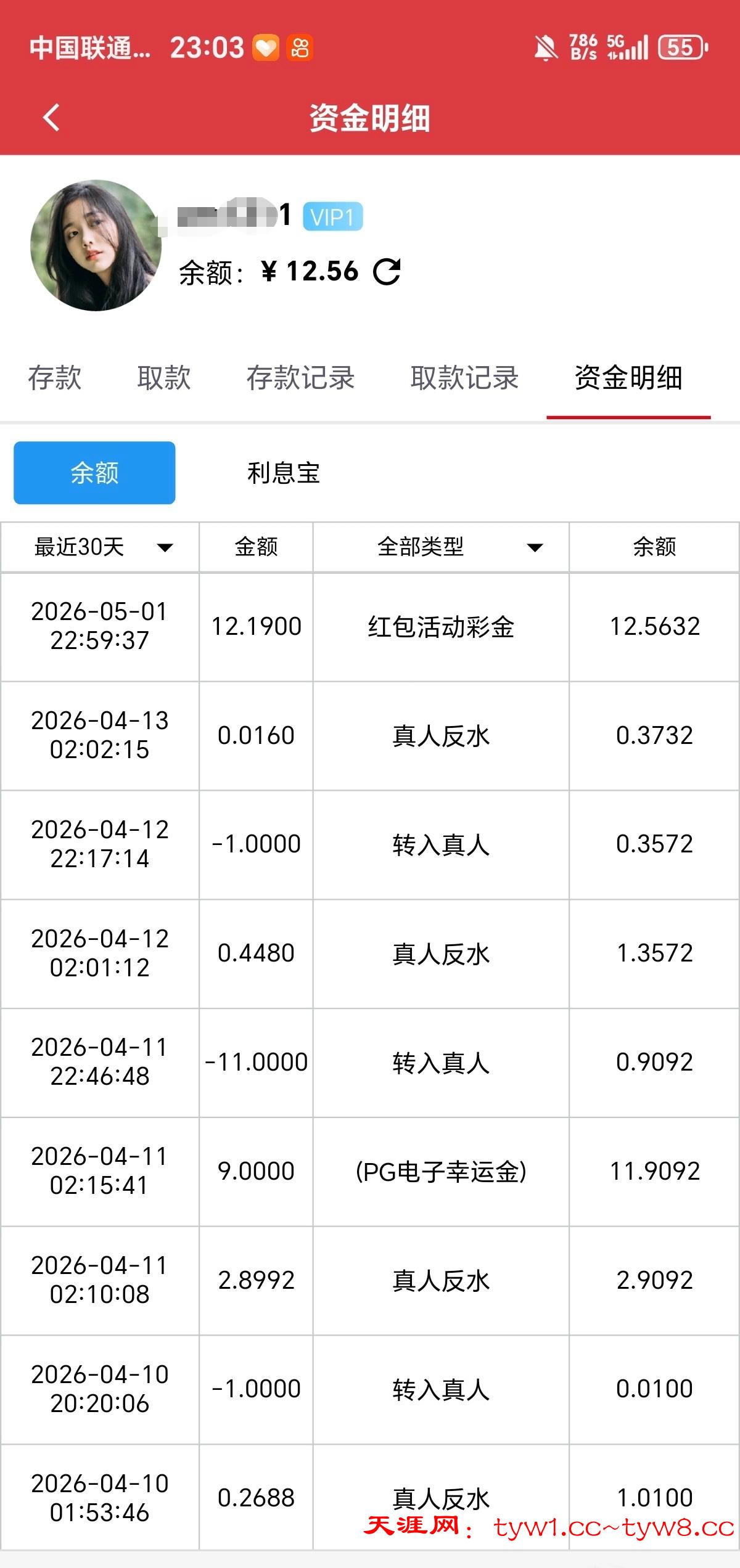Image resolution: width=740 pixels, height=1568 pixels.
Task: Switch to 利息宝 details
Action: pos(284,473)
